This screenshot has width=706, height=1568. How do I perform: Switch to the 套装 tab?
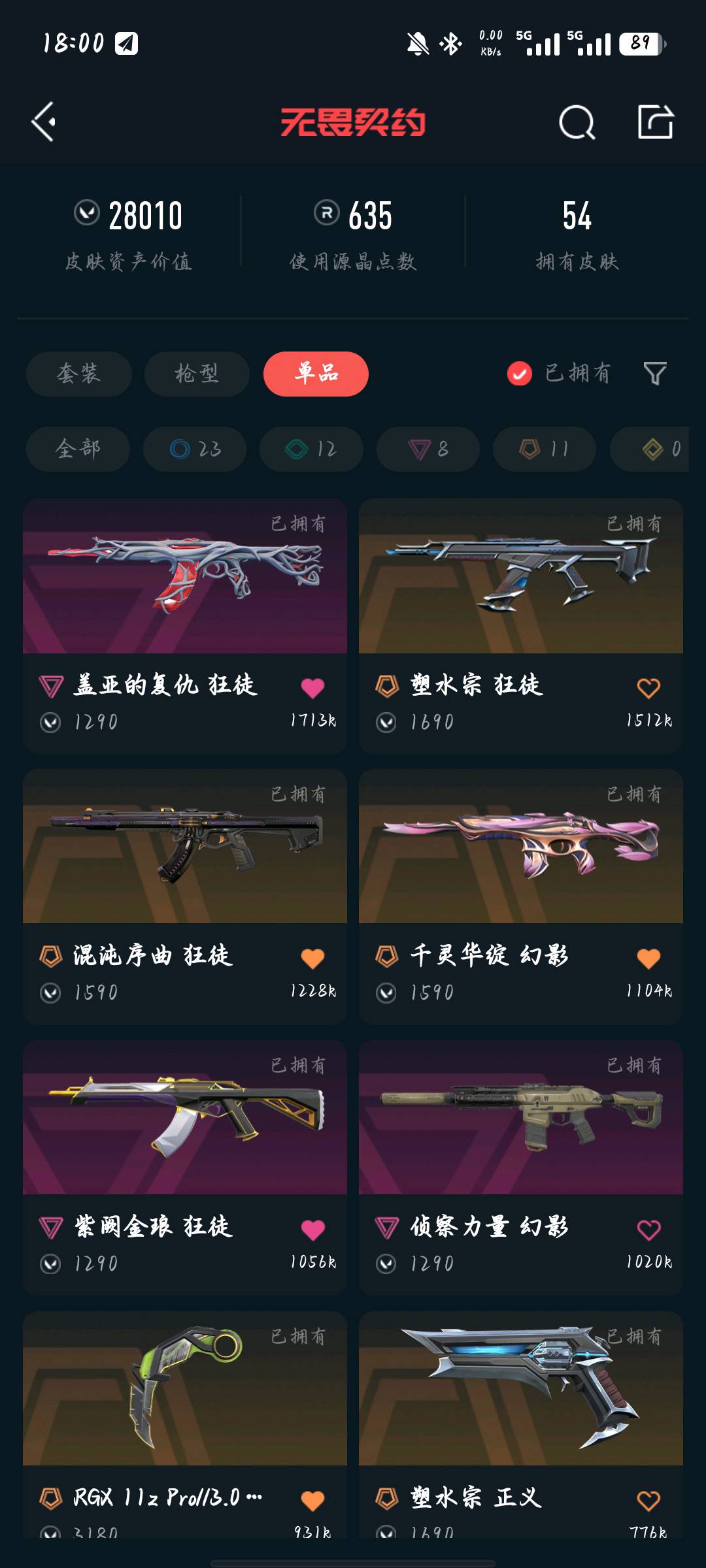point(78,374)
